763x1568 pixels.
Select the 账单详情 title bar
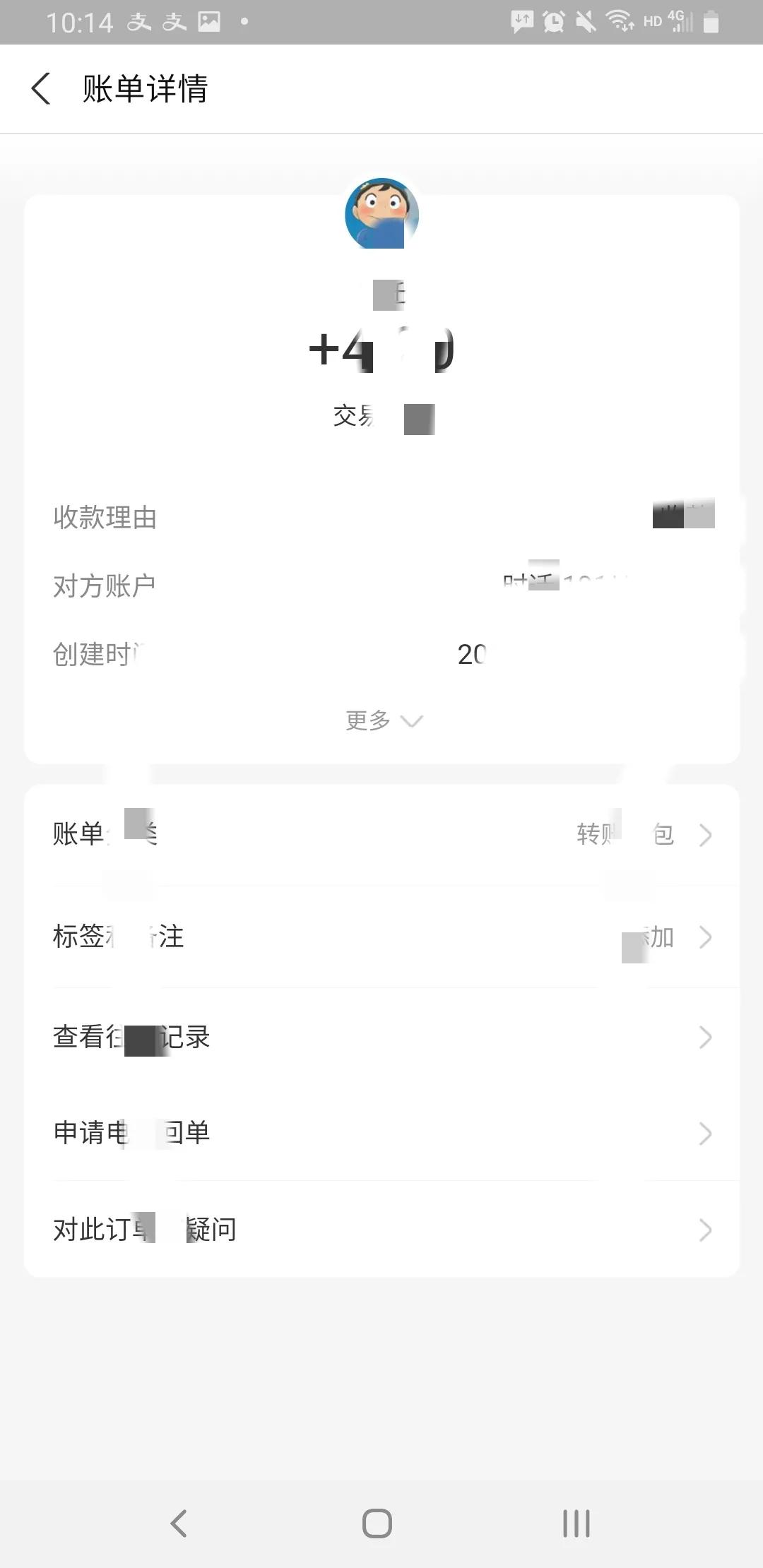pos(145,90)
